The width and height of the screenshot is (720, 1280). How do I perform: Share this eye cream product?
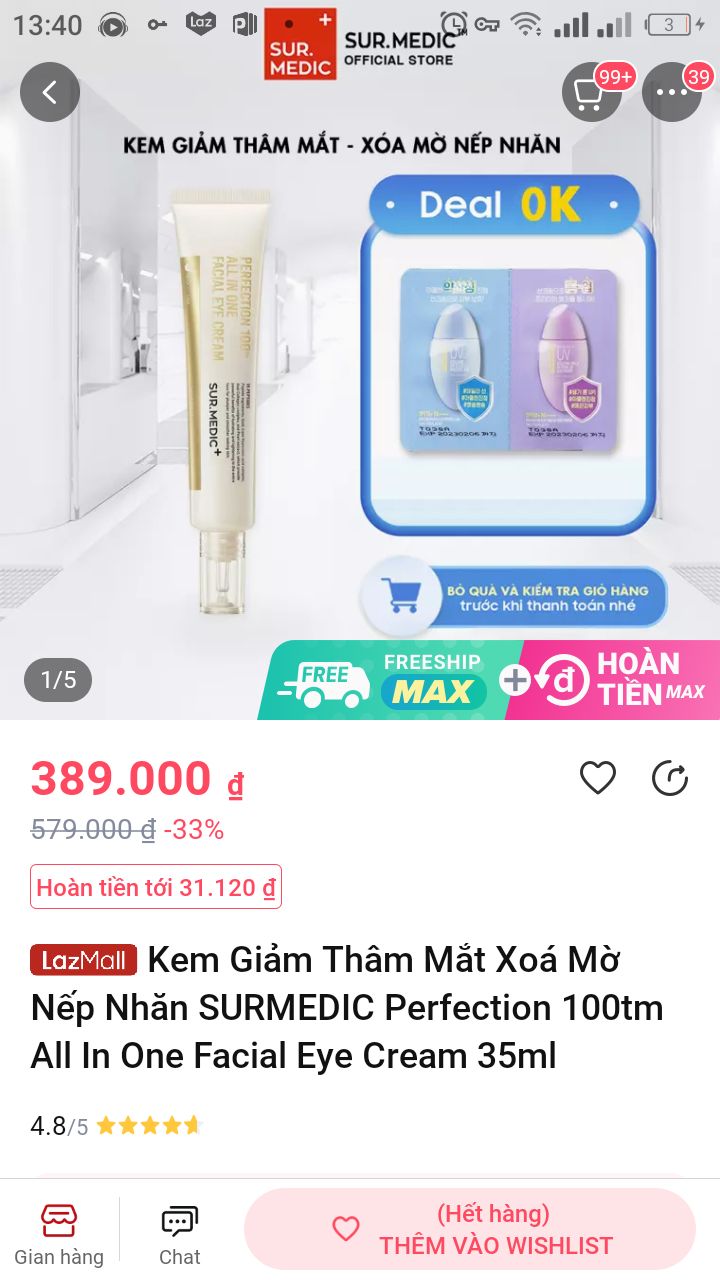[x=670, y=778]
